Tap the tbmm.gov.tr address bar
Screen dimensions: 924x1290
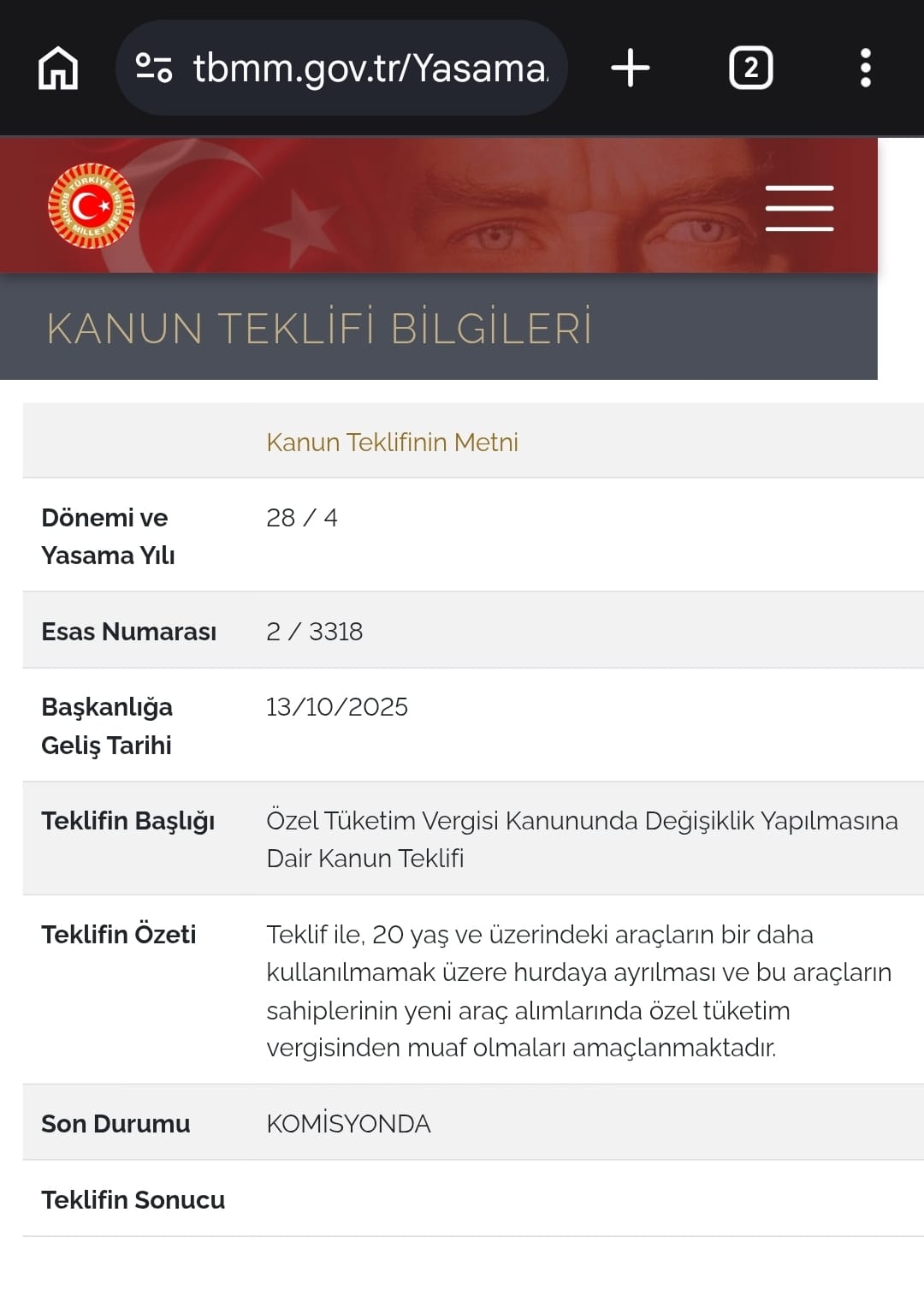341,68
